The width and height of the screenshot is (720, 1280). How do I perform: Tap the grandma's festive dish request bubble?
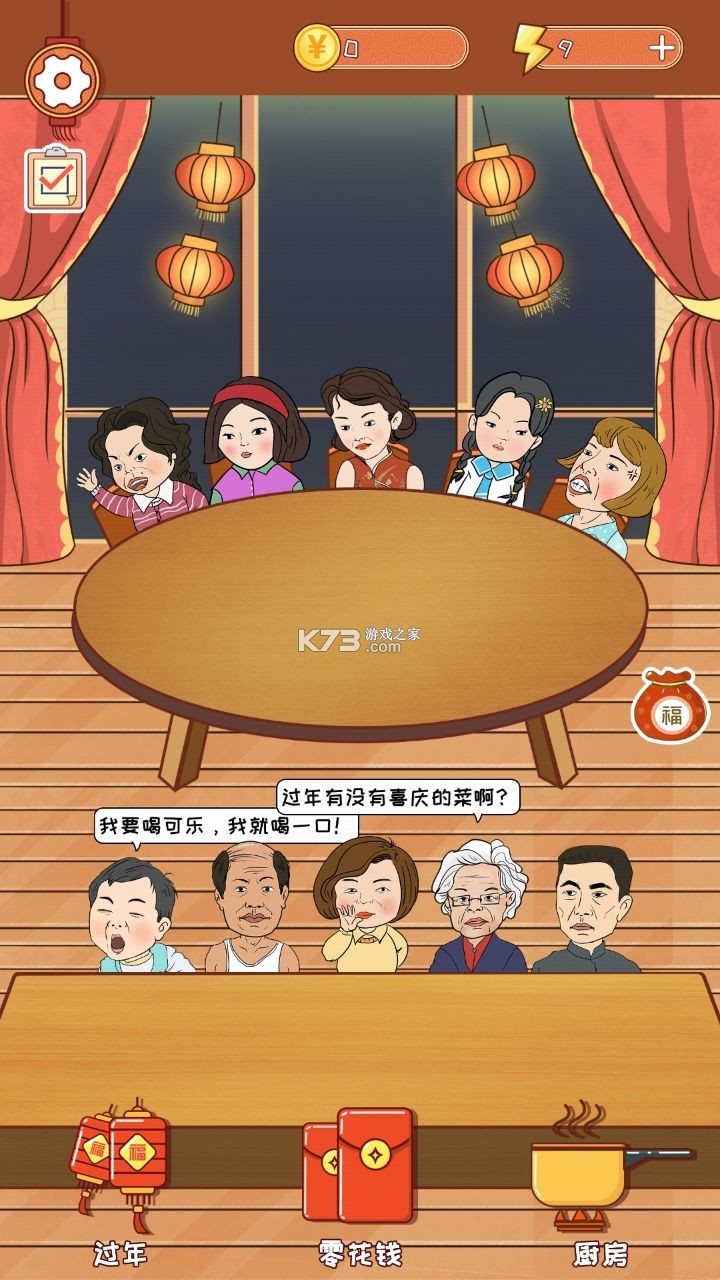398,797
